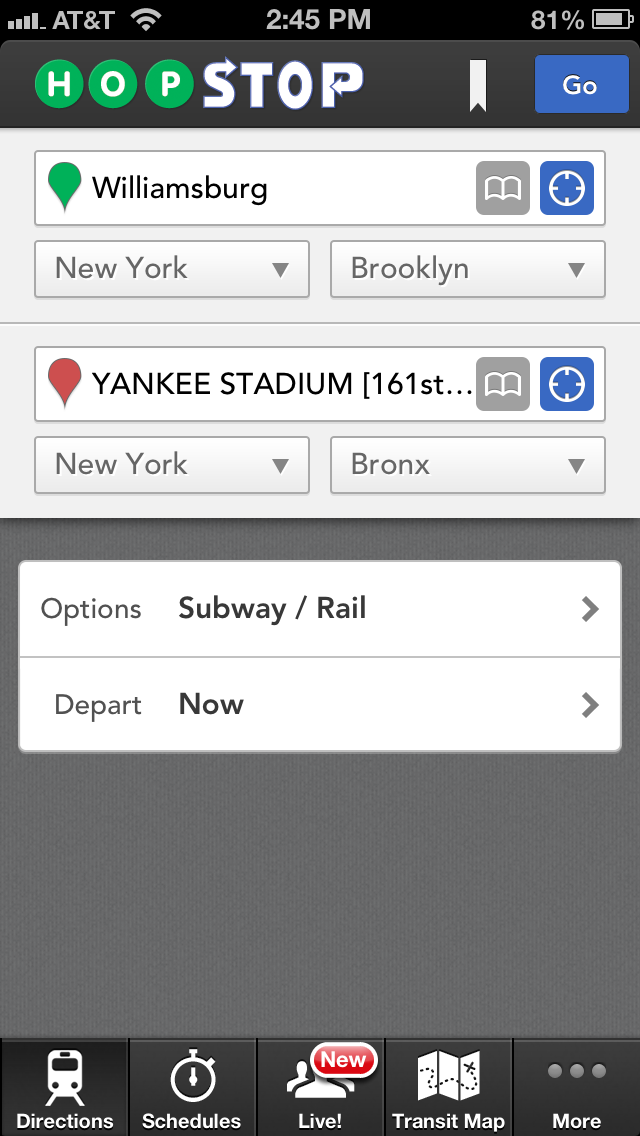640x1136 pixels.
Task: Go to the Live! tab
Action: (x=320, y=1090)
